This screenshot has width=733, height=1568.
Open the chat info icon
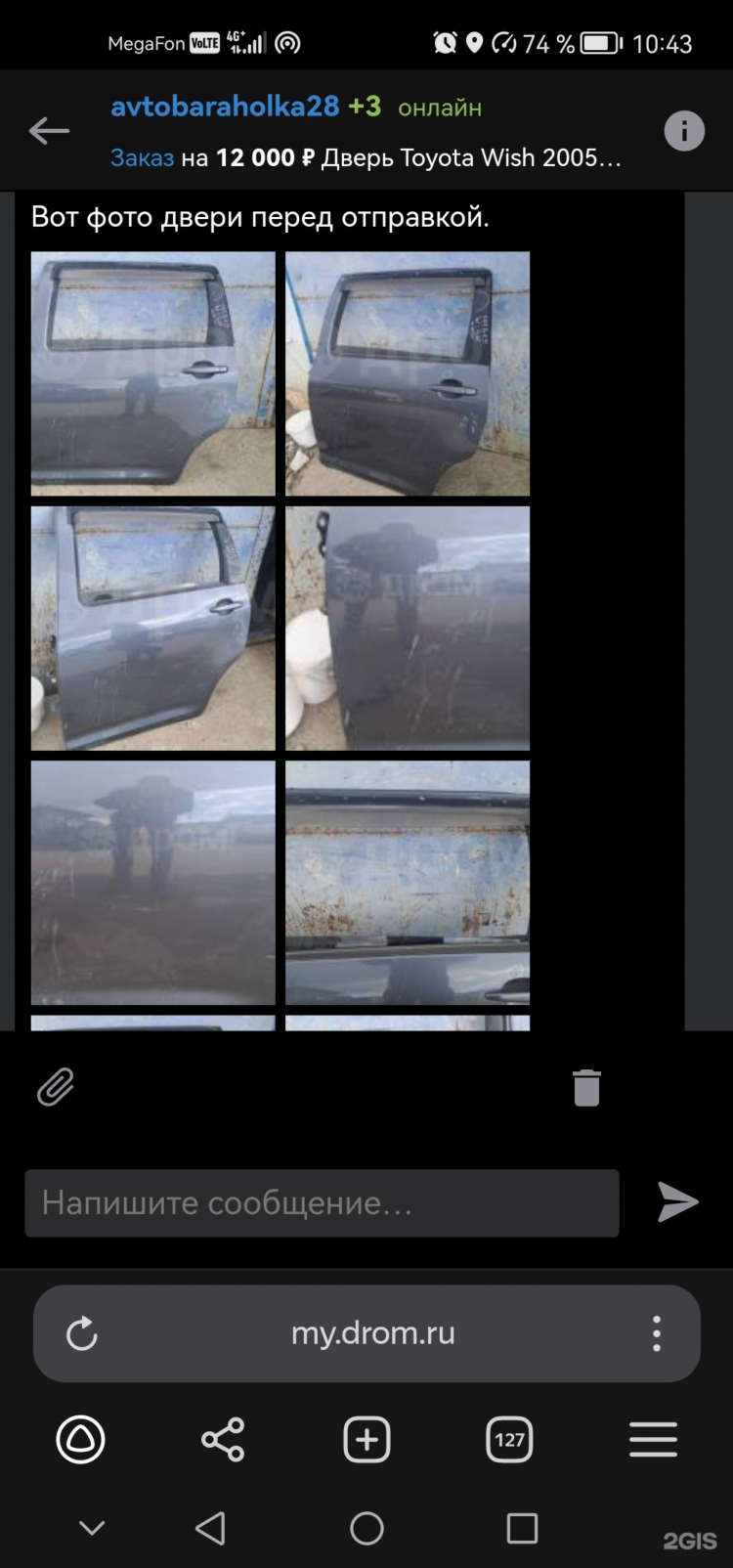pos(684,130)
